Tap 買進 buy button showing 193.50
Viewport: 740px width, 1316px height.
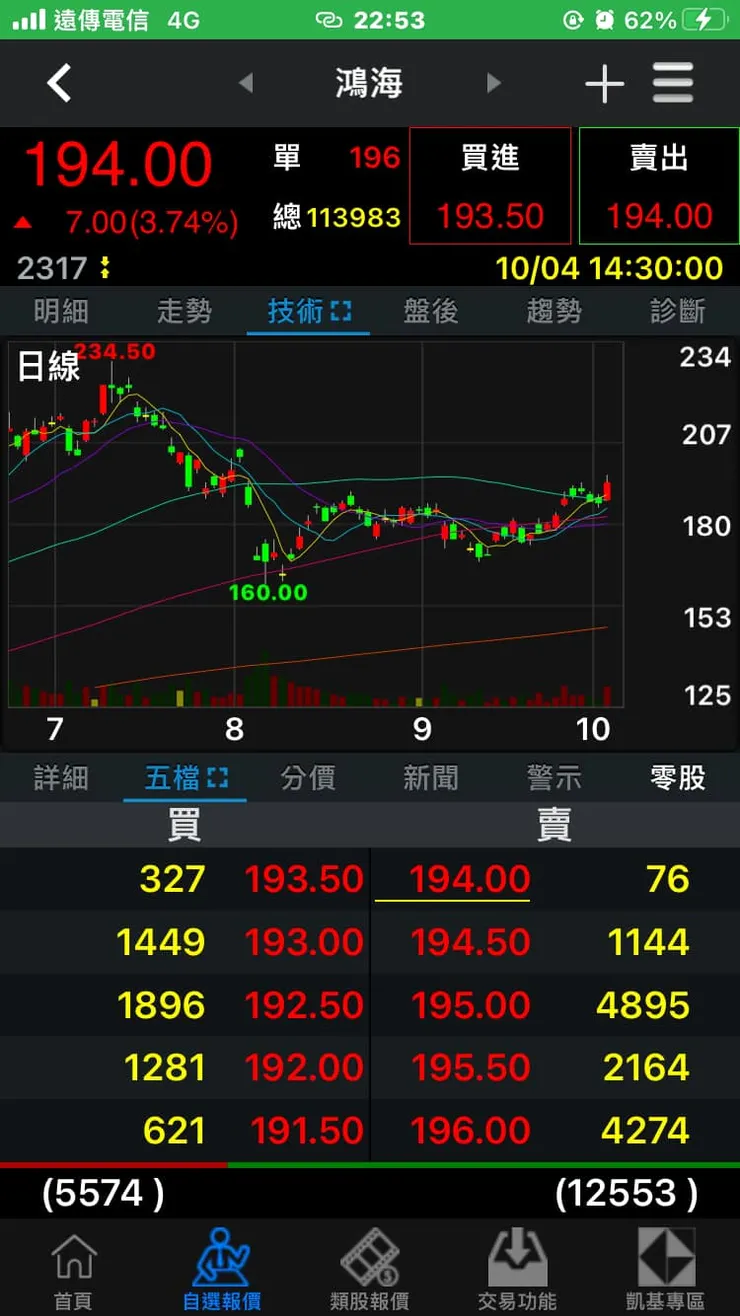tap(490, 187)
